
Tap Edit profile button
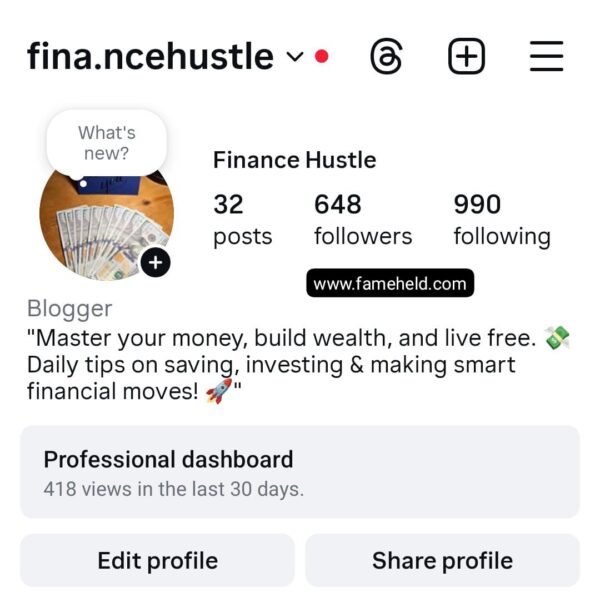(157, 561)
